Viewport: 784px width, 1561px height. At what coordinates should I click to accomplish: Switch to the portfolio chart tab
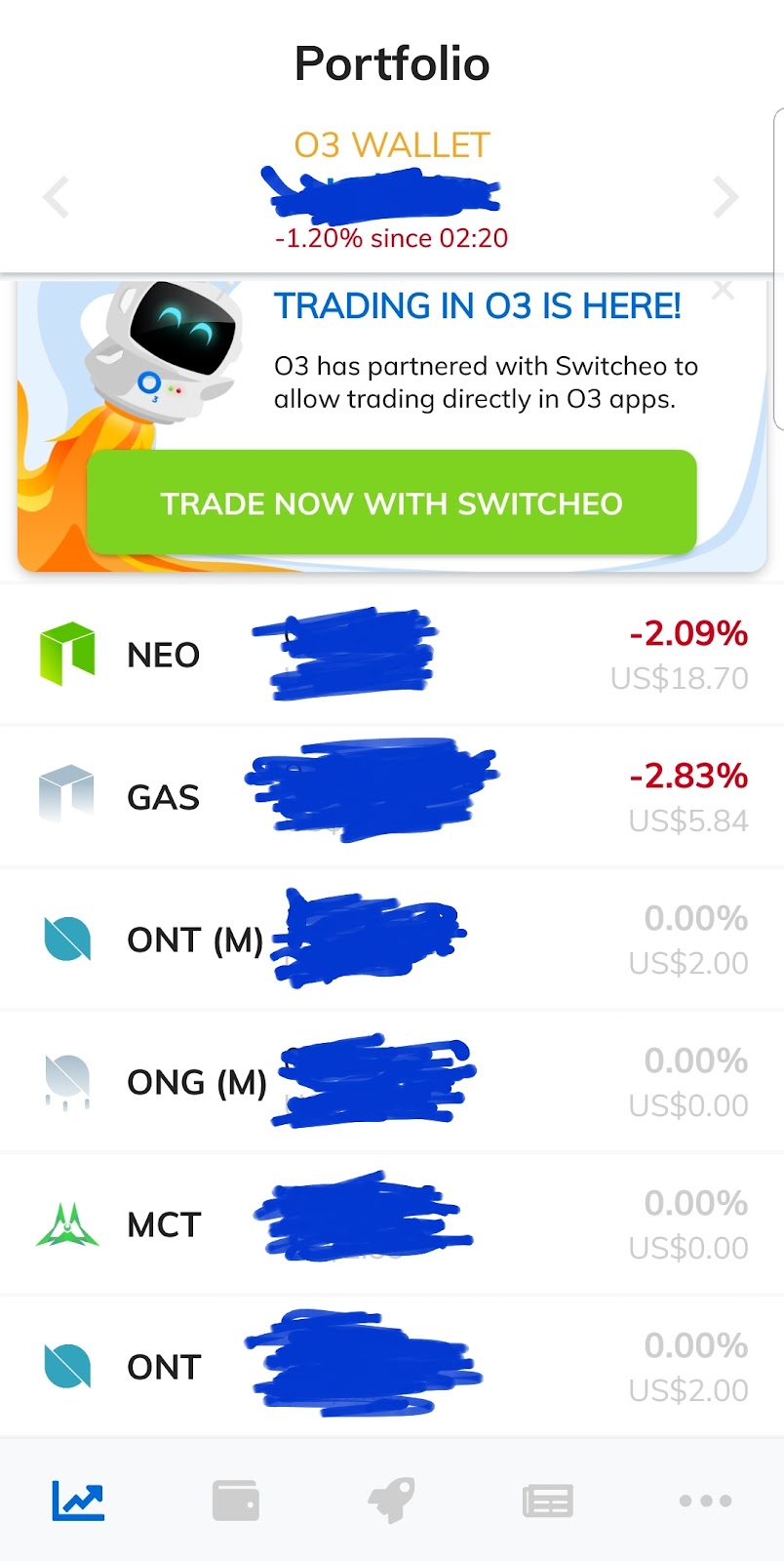coord(78,1501)
